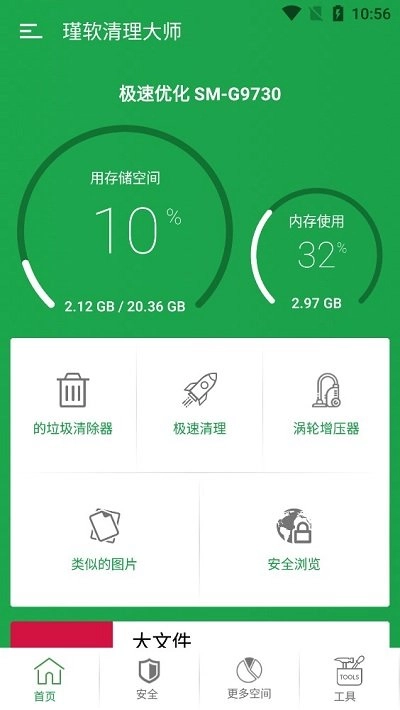The height and width of the screenshot is (710, 400).
Task: Tap the 内存使用 memory usage gauge
Action: click(x=316, y=249)
